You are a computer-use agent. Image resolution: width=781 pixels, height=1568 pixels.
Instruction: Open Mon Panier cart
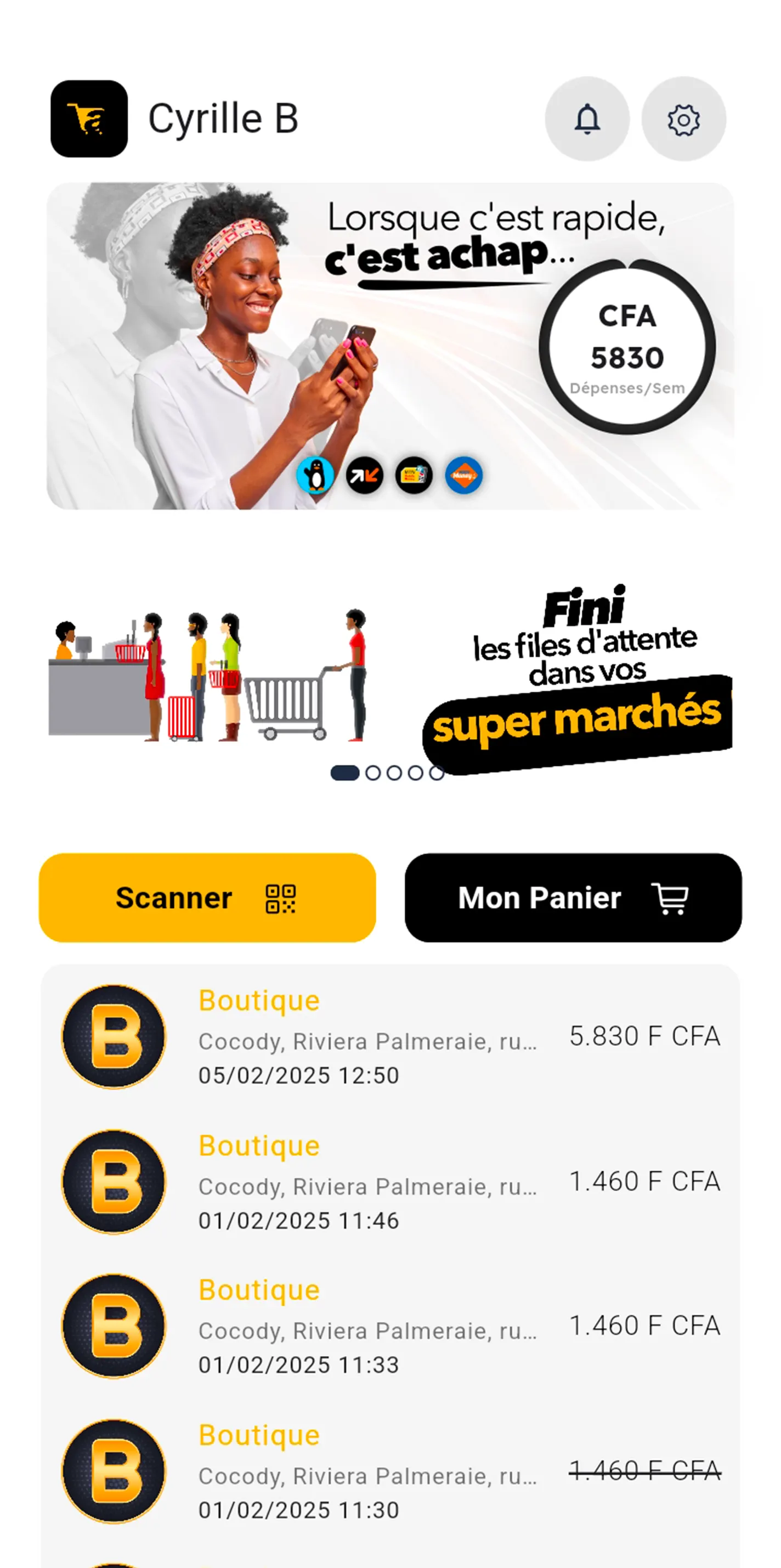pos(572,897)
